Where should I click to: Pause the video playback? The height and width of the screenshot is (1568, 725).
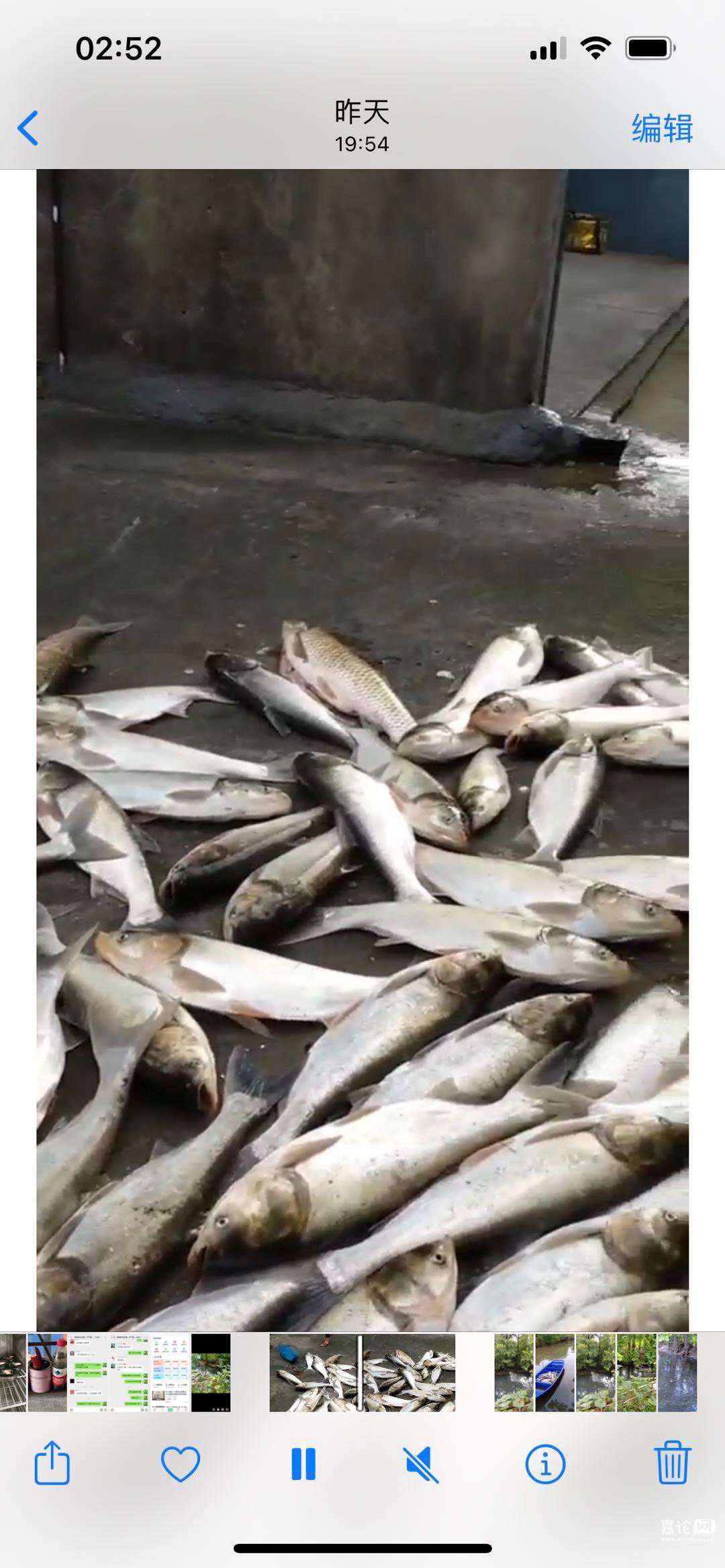pyautogui.click(x=303, y=1463)
